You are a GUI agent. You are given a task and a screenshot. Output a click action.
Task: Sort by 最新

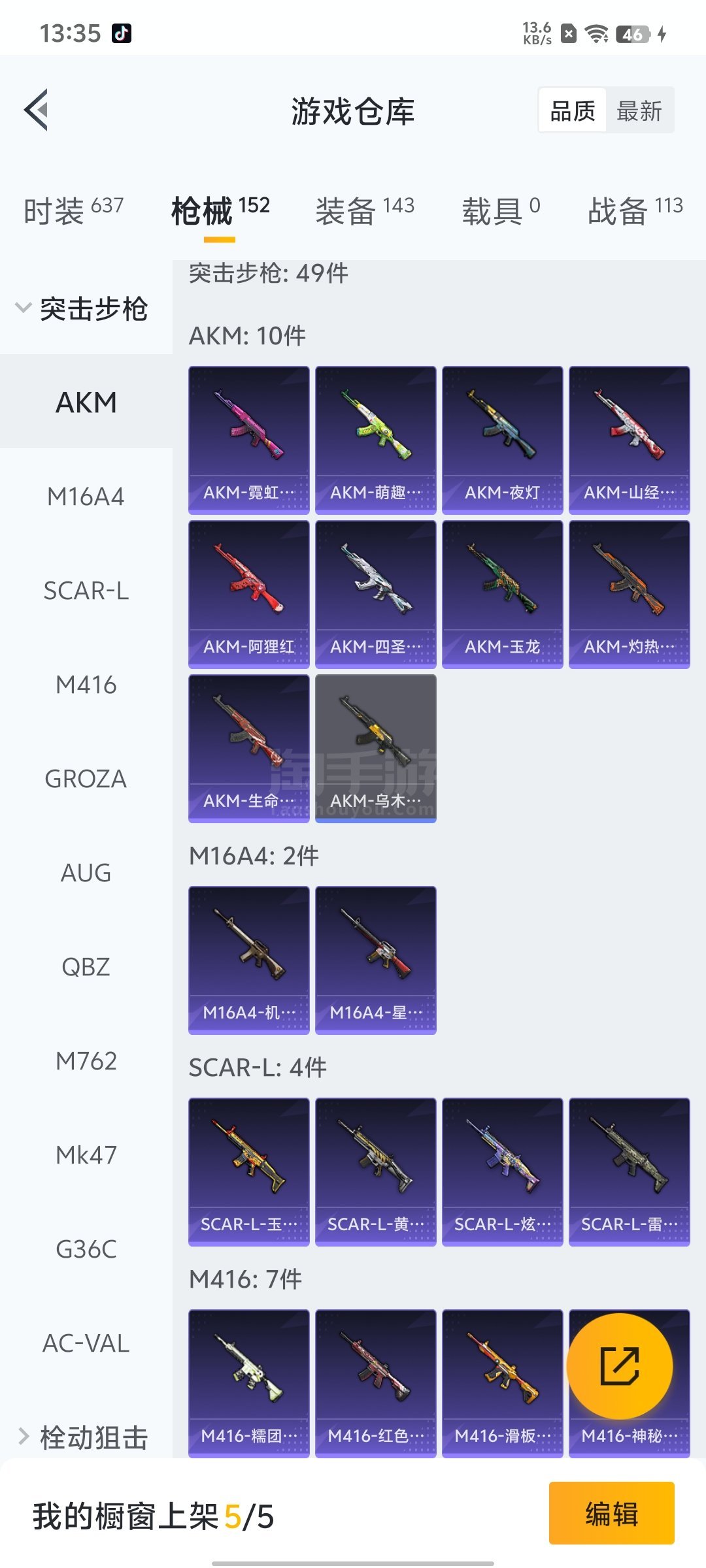pyautogui.click(x=639, y=110)
